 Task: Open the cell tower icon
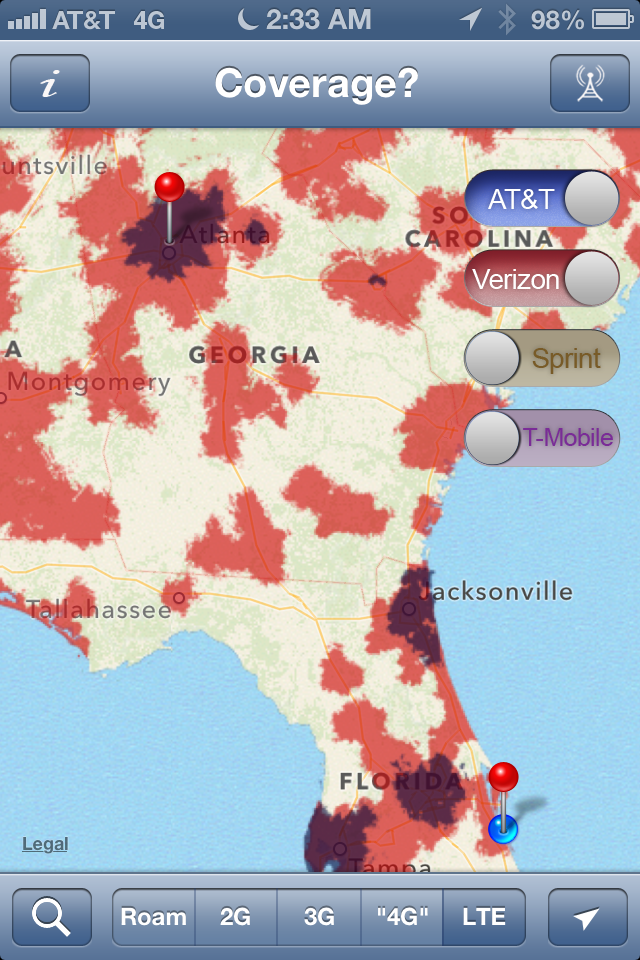pos(589,84)
